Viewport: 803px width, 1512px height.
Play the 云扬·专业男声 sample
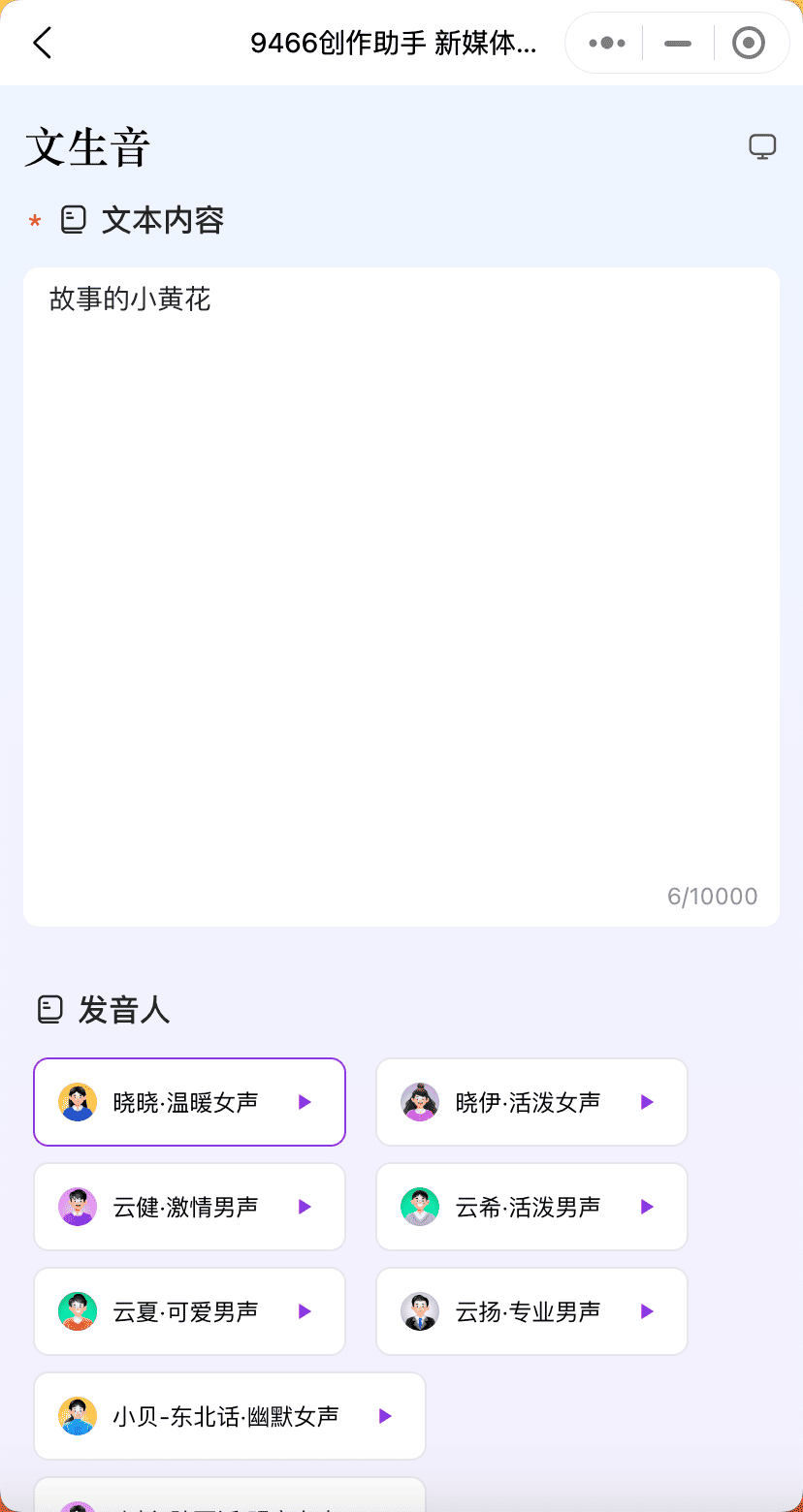(647, 1311)
